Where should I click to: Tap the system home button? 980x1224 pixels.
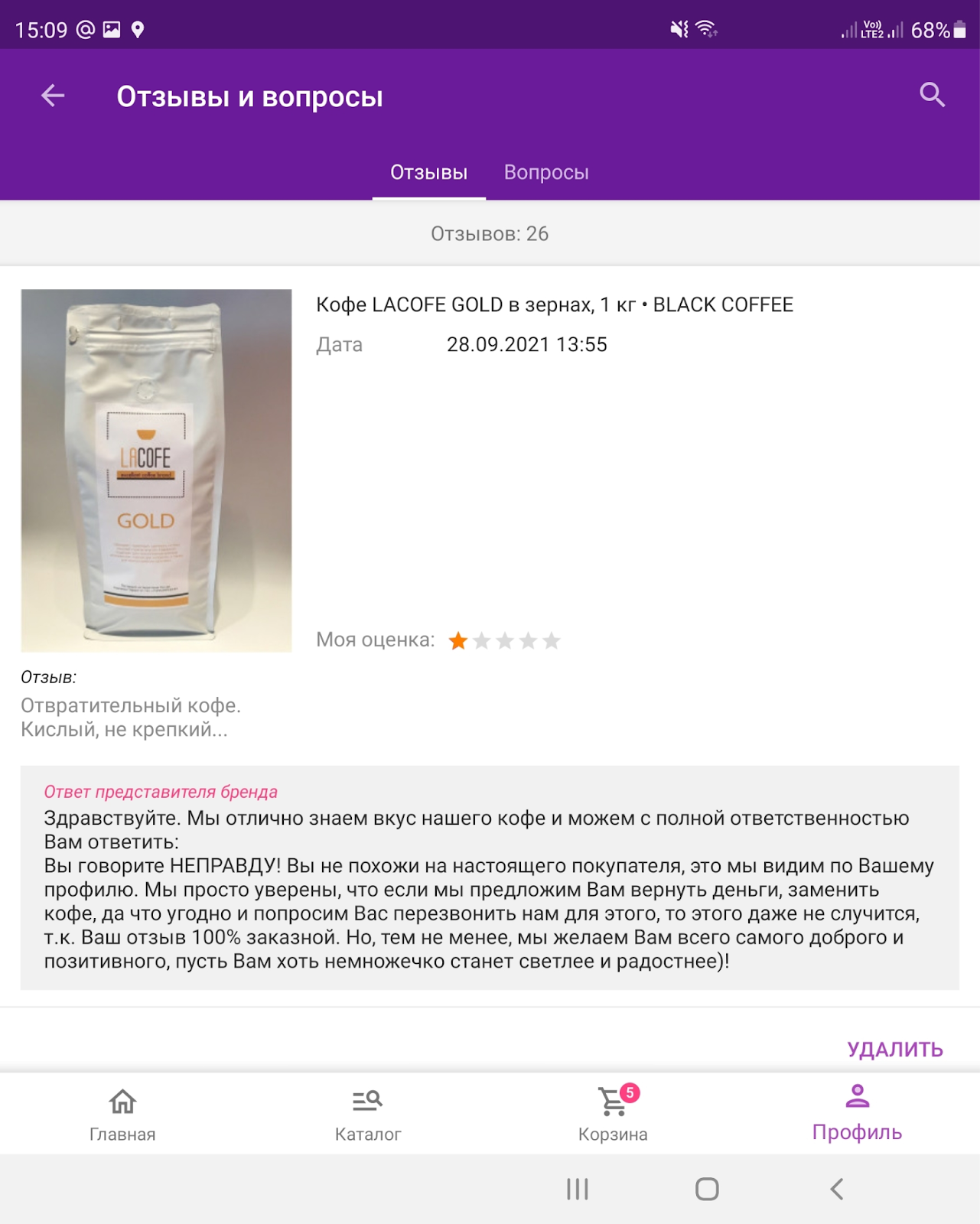706,1189
